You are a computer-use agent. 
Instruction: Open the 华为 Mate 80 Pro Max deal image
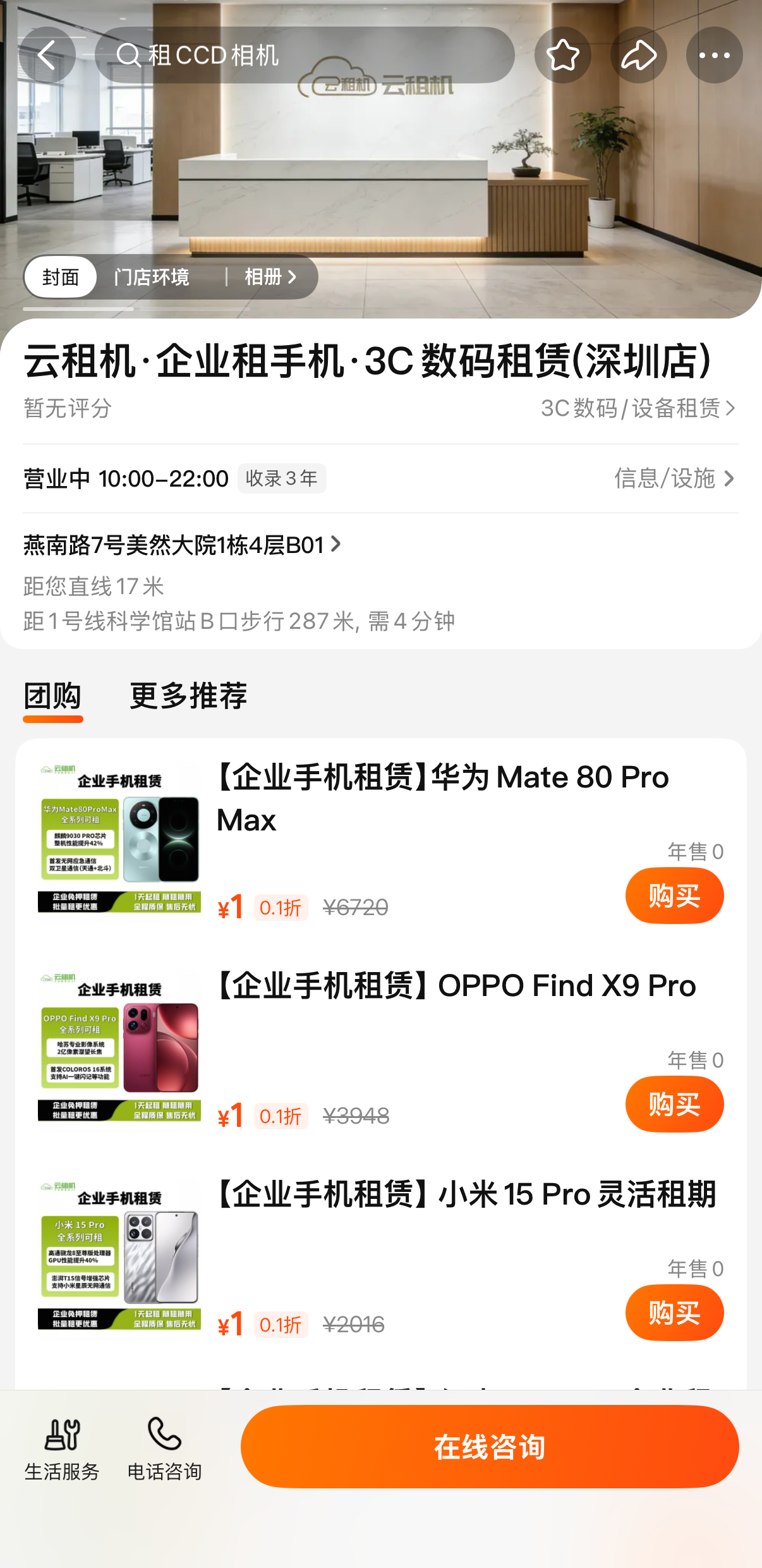click(119, 839)
